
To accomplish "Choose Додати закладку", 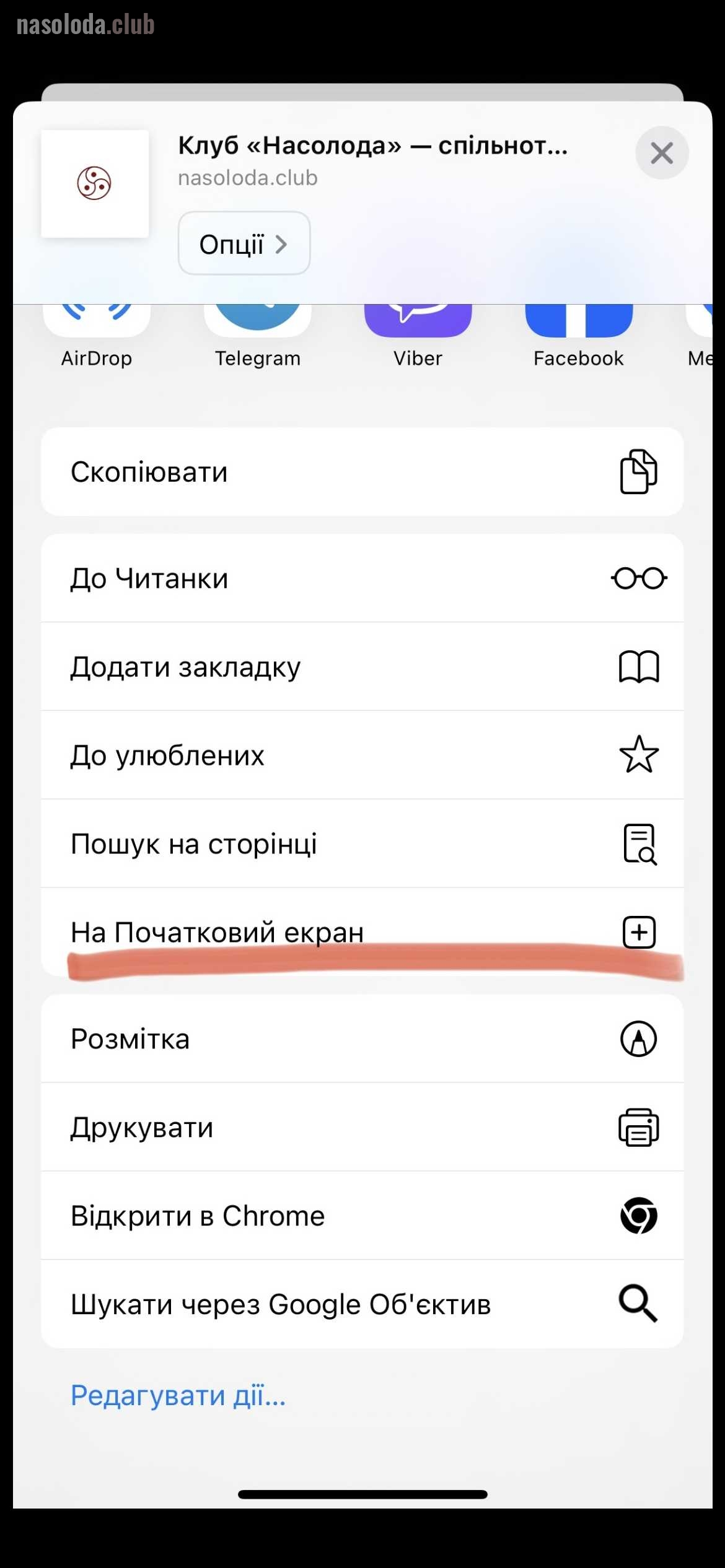I will pyautogui.click(x=362, y=667).
